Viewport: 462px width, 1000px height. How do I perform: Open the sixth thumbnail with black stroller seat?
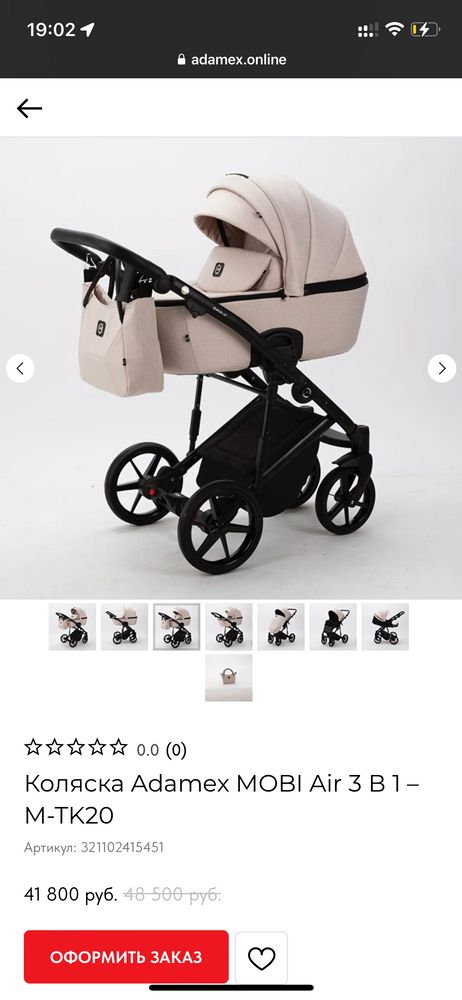333,626
